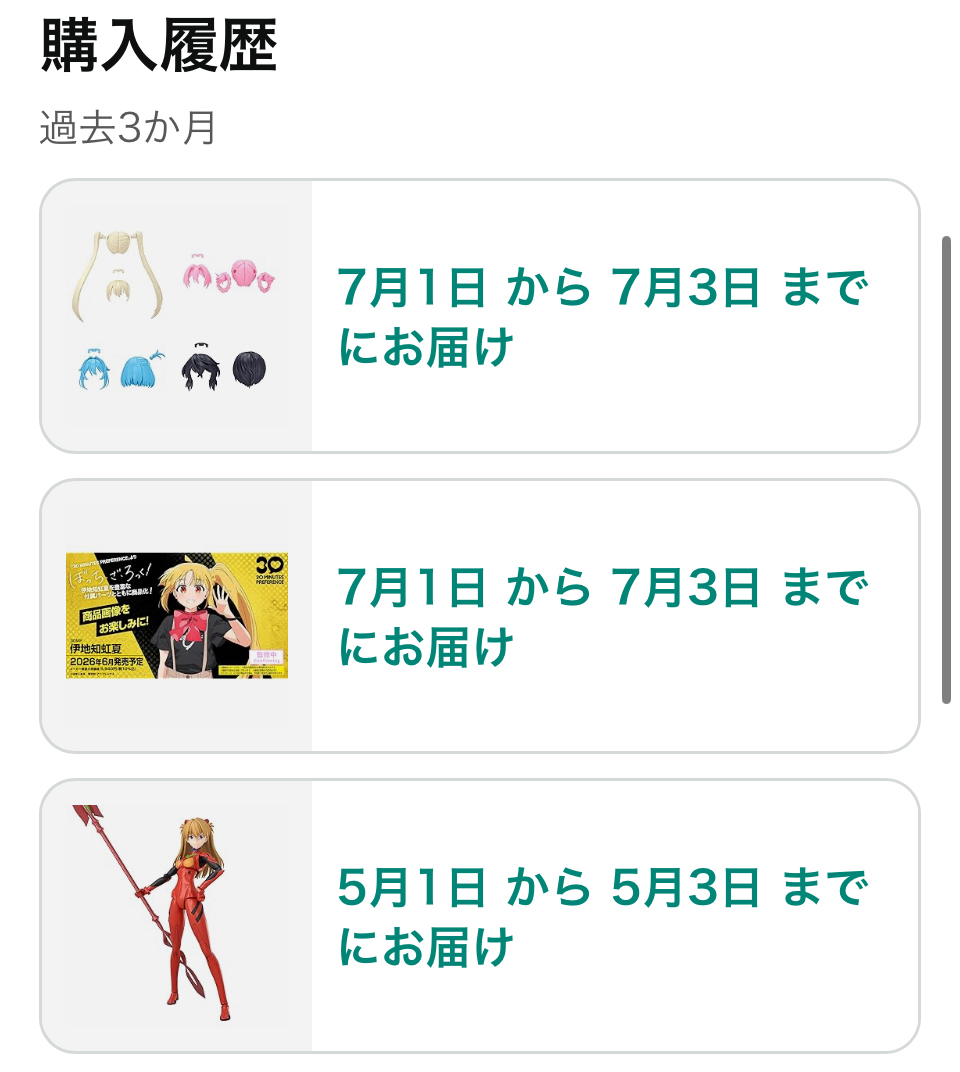Viewport: 960px width, 1072px height.
Task: Open the order arriving 5月1日 から 5月3日
Action: click(479, 916)
